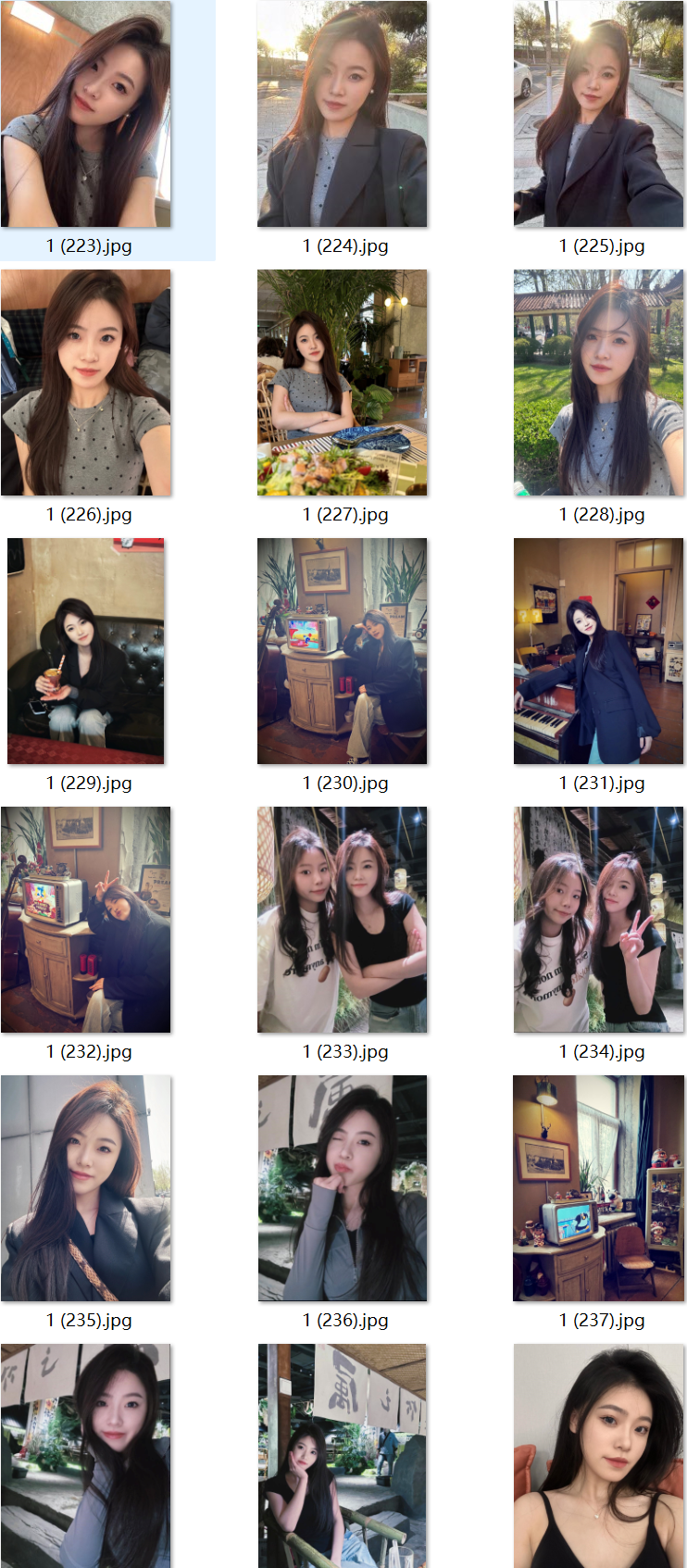Select image 1 (231).jpg
Viewport: 687px width, 1568px height.
click(x=599, y=651)
